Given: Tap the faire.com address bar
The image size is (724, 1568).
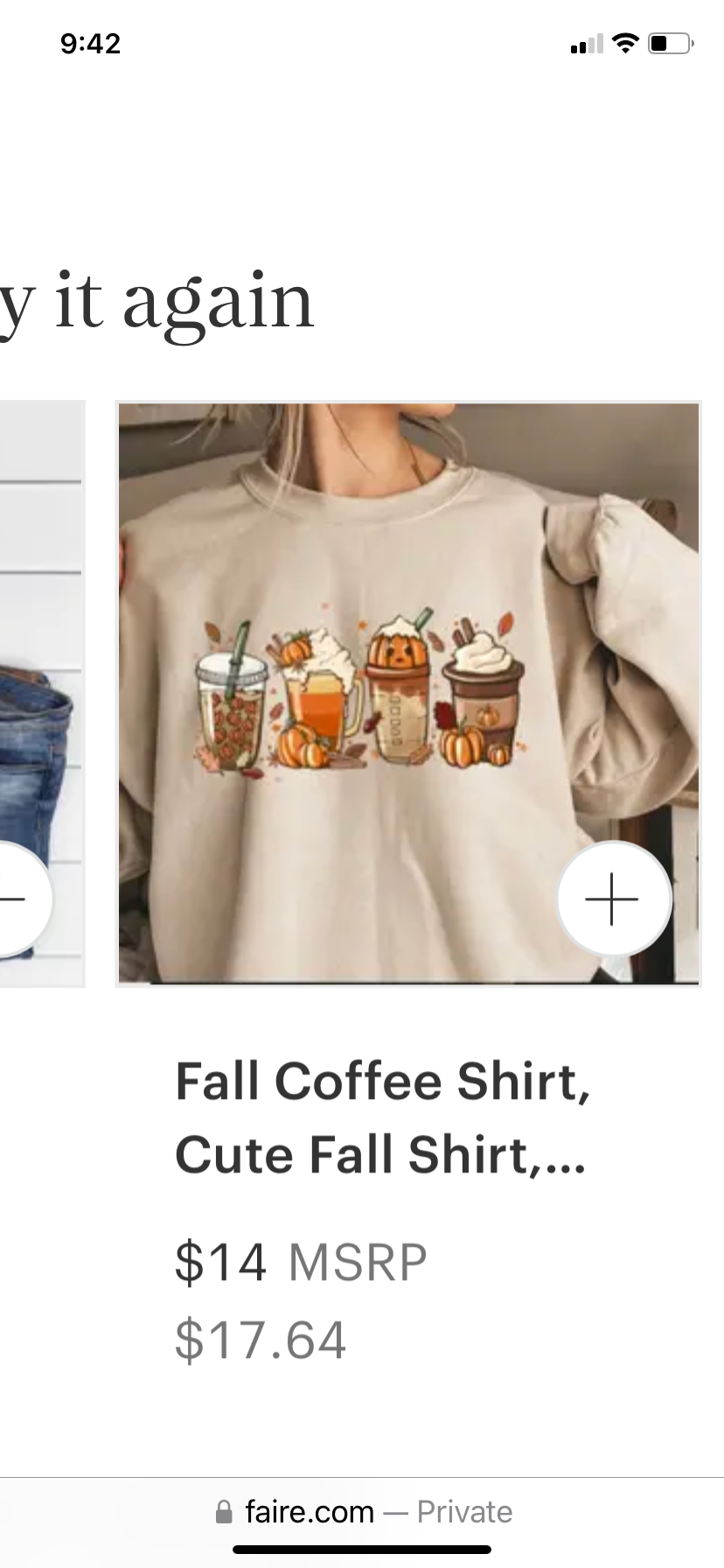Looking at the screenshot, I should coord(362,1511).
